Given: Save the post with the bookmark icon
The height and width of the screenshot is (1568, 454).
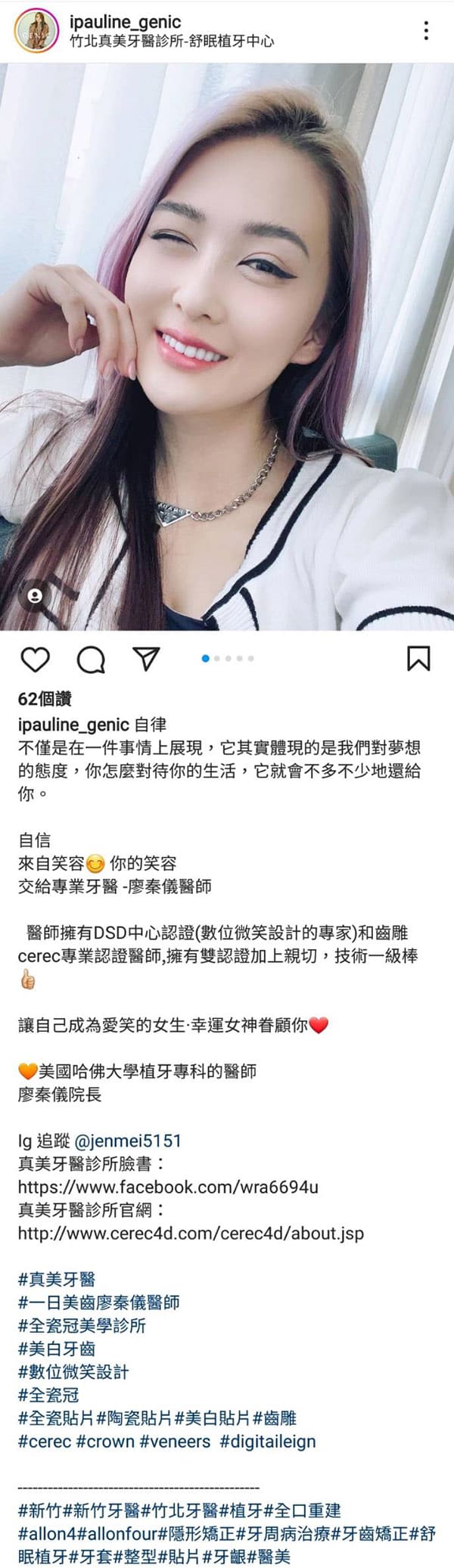Looking at the screenshot, I should 418,658.
